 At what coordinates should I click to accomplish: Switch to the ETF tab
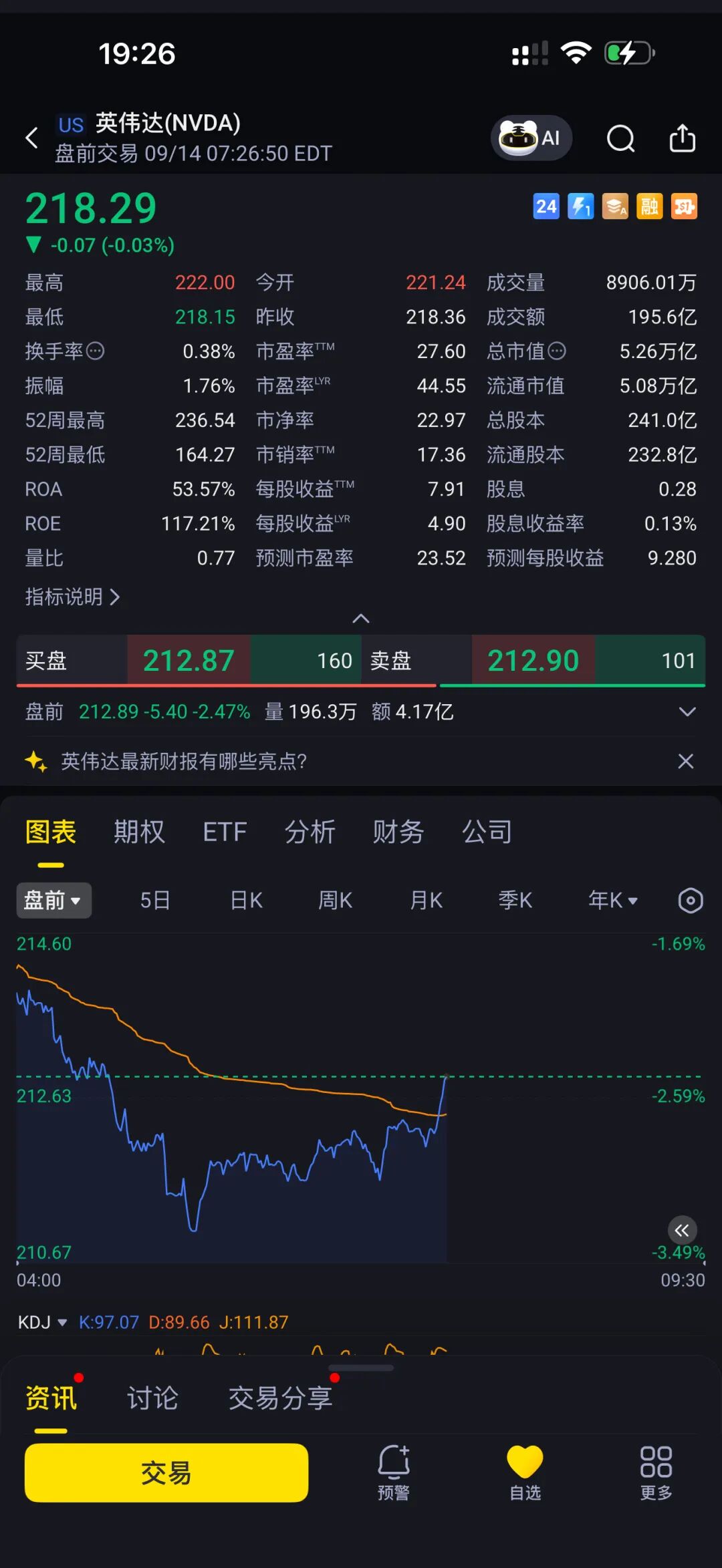click(x=225, y=832)
